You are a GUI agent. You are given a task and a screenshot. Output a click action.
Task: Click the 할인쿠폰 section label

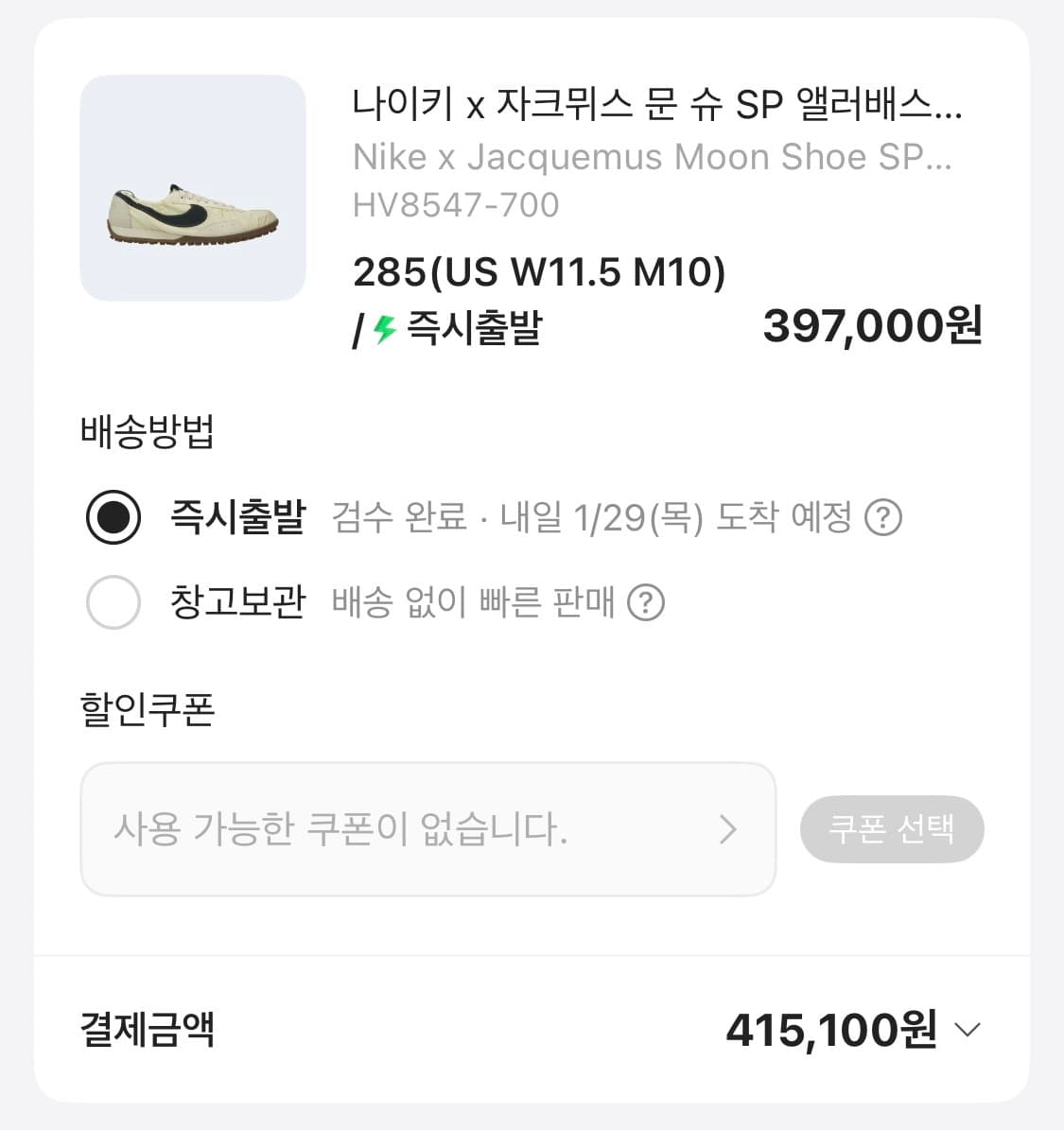[145, 712]
